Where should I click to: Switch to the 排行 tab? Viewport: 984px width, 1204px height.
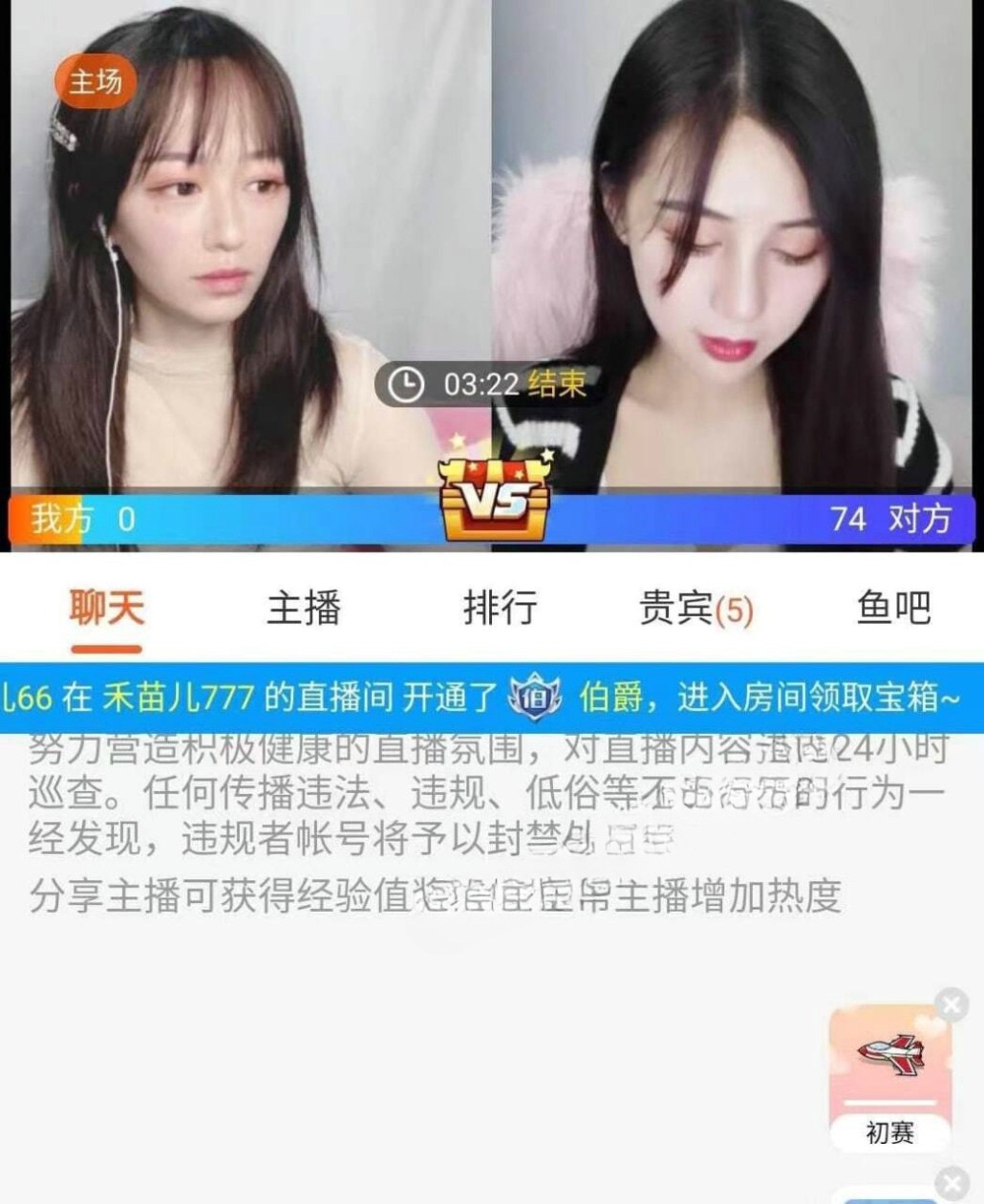click(500, 608)
